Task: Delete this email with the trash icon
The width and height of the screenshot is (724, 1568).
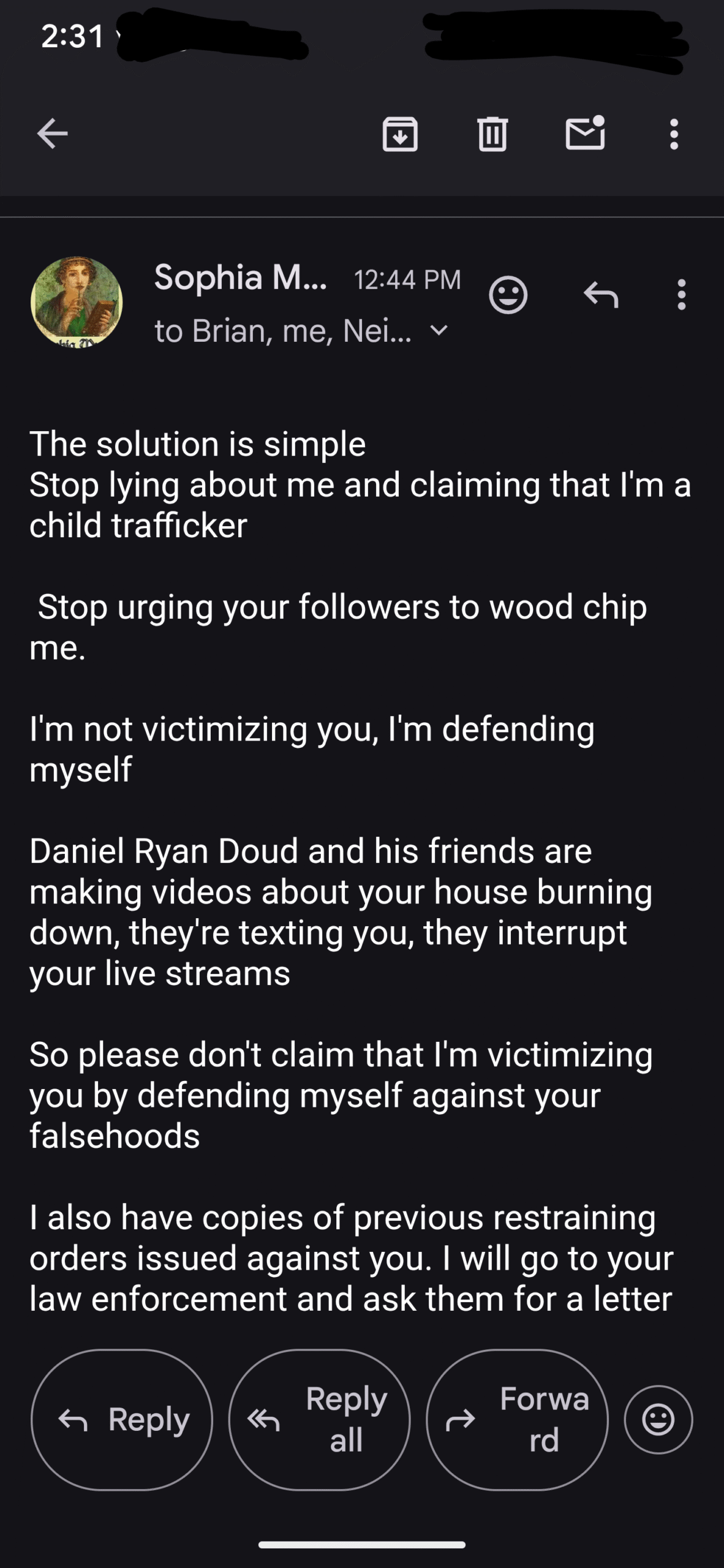Action: pos(492,134)
